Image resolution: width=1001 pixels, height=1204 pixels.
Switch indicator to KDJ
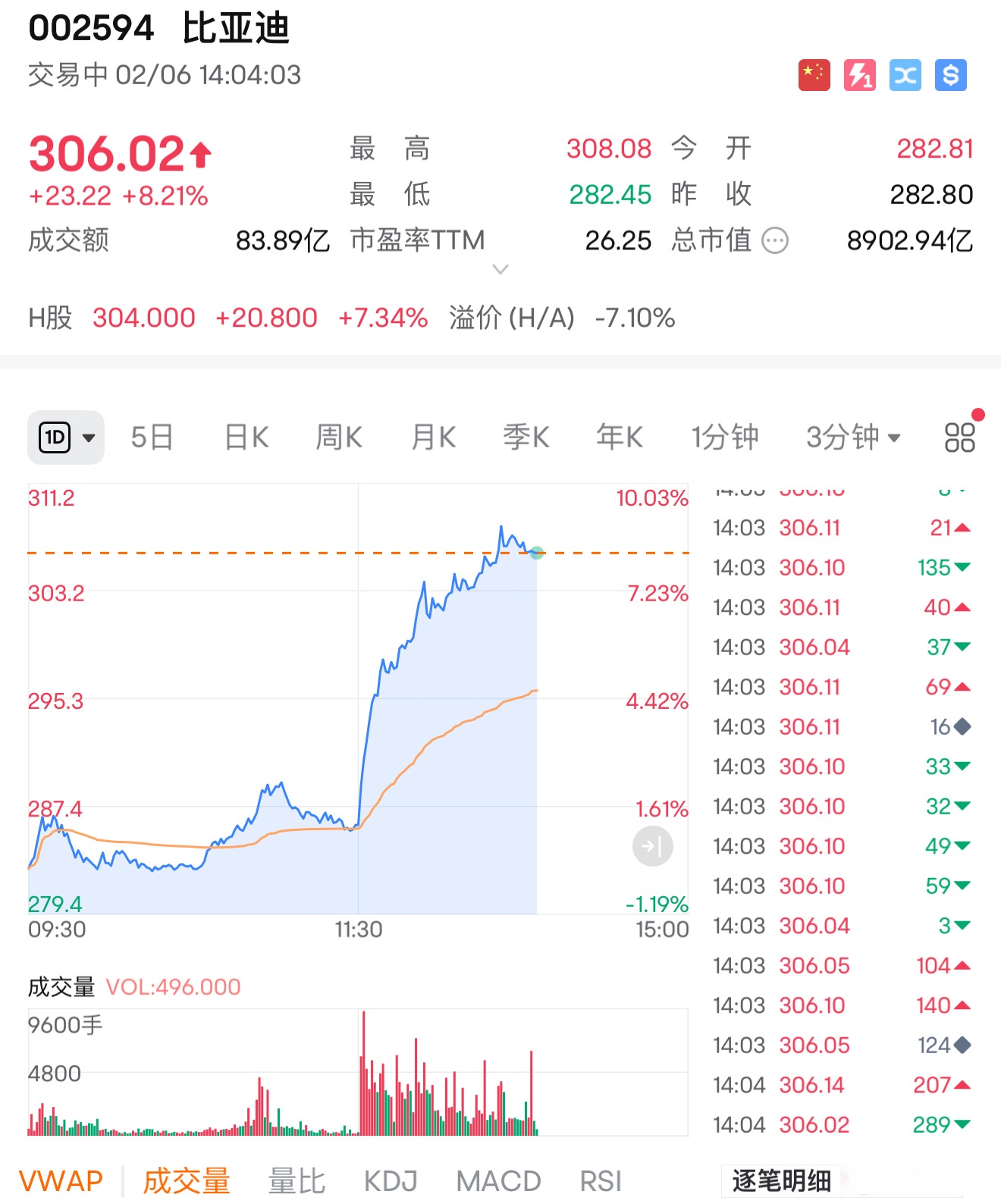391,1181
